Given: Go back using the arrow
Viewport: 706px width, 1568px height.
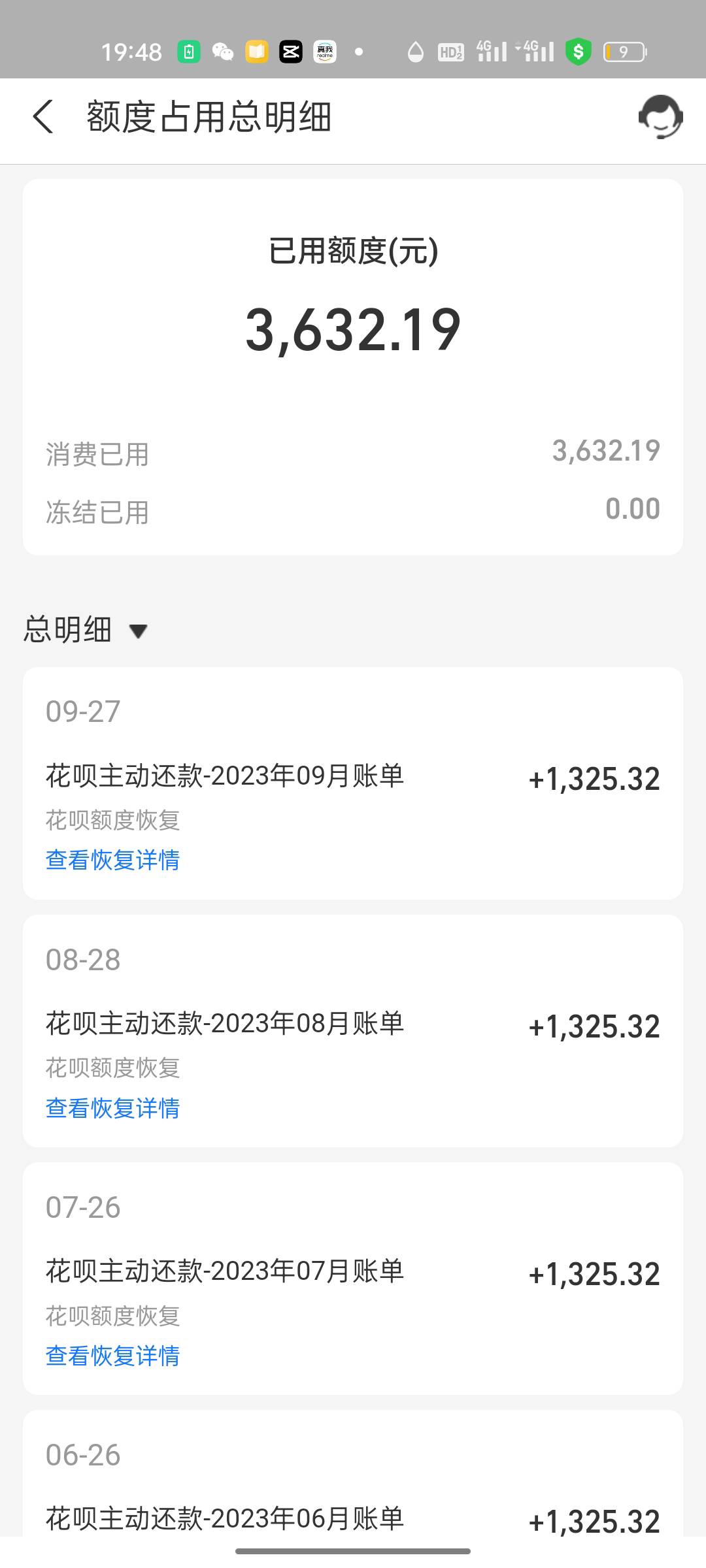Looking at the screenshot, I should 43,118.
